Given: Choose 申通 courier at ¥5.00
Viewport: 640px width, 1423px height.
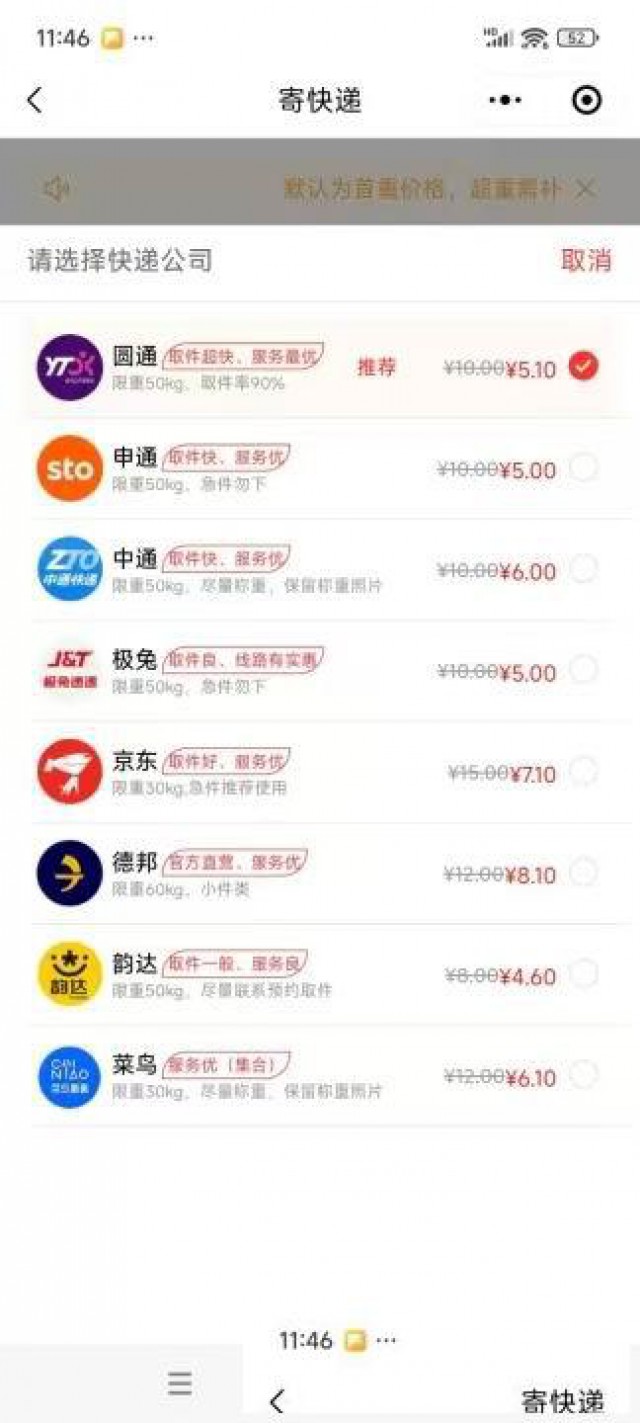Looking at the screenshot, I should pos(320,468).
